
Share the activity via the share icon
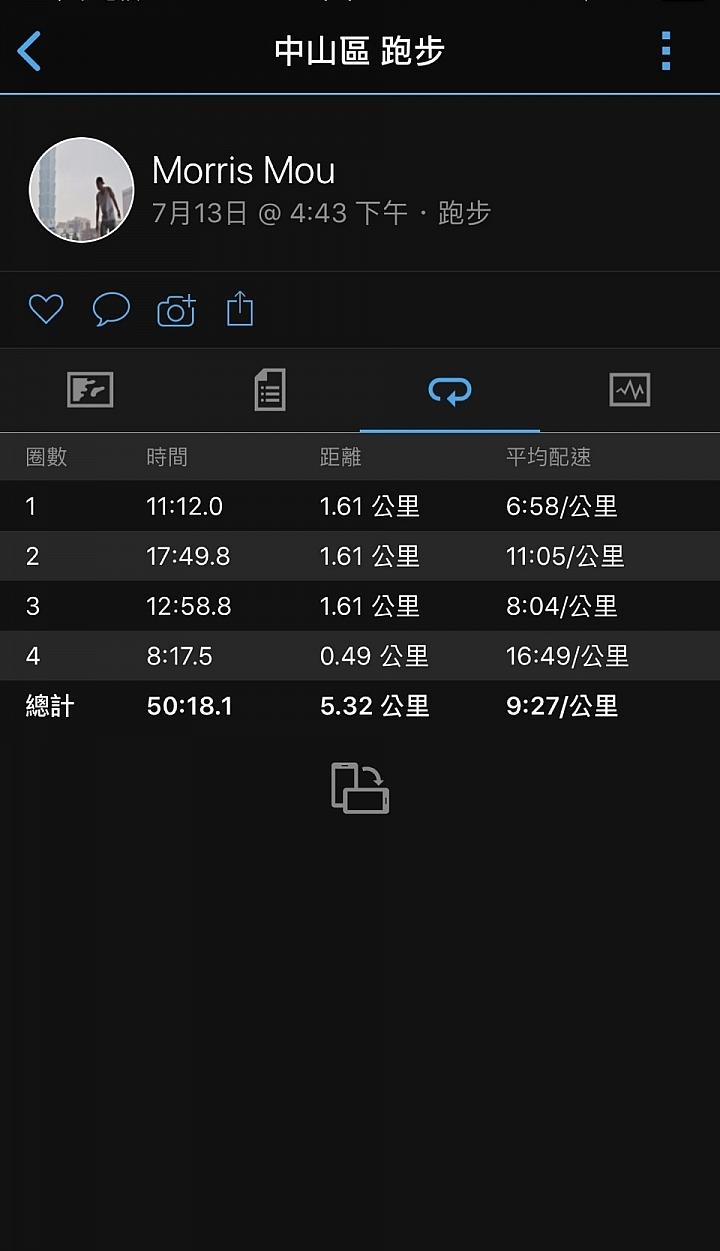(x=239, y=310)
